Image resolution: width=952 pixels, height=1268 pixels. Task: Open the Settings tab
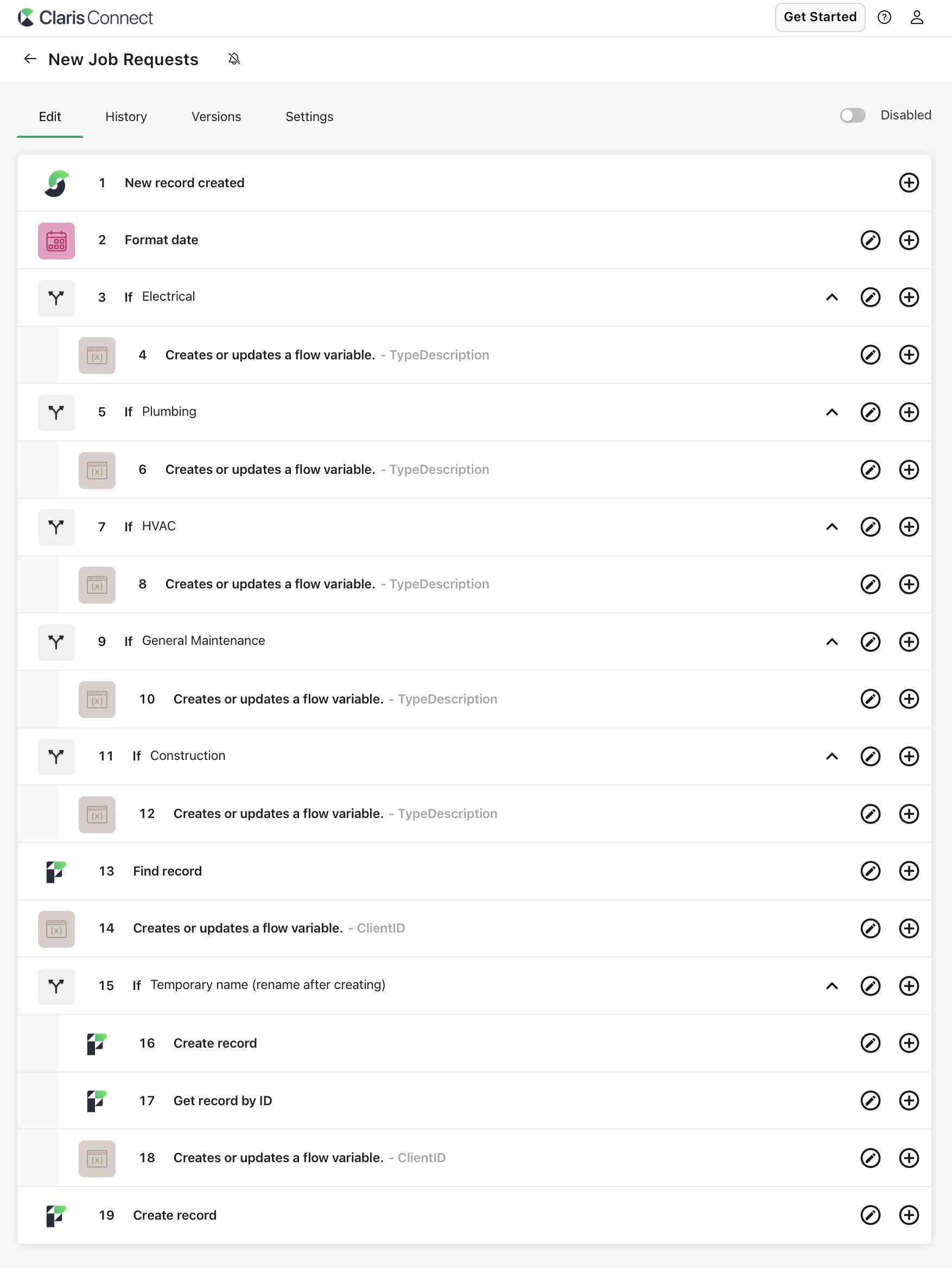coord(309,116)
